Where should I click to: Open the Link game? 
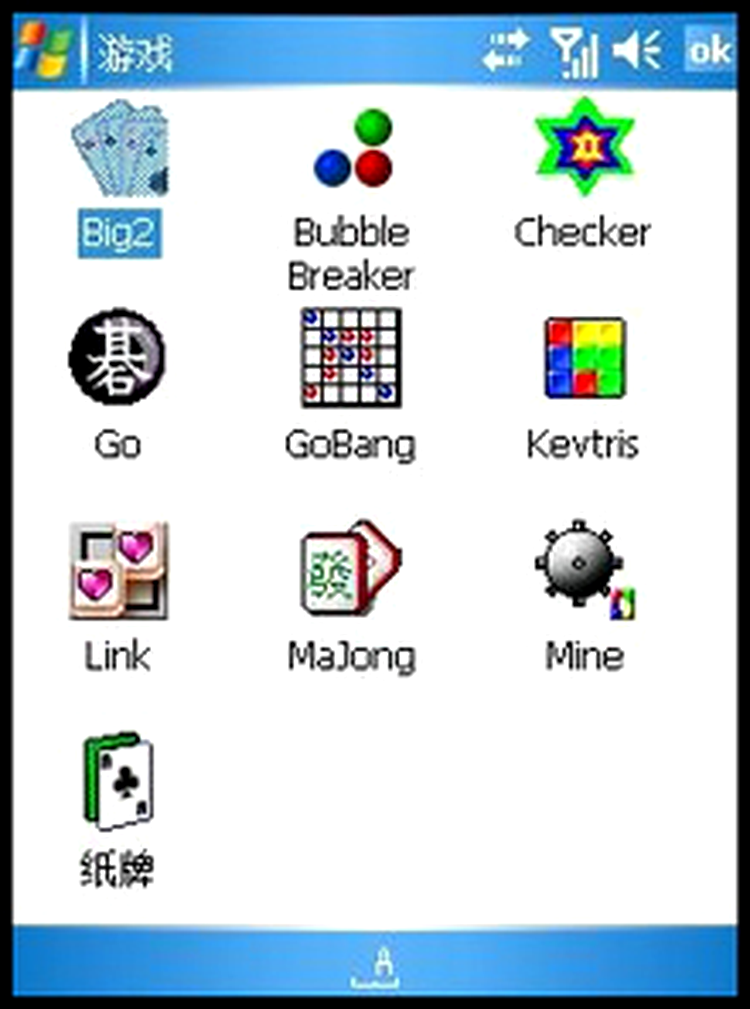point(117,570)
